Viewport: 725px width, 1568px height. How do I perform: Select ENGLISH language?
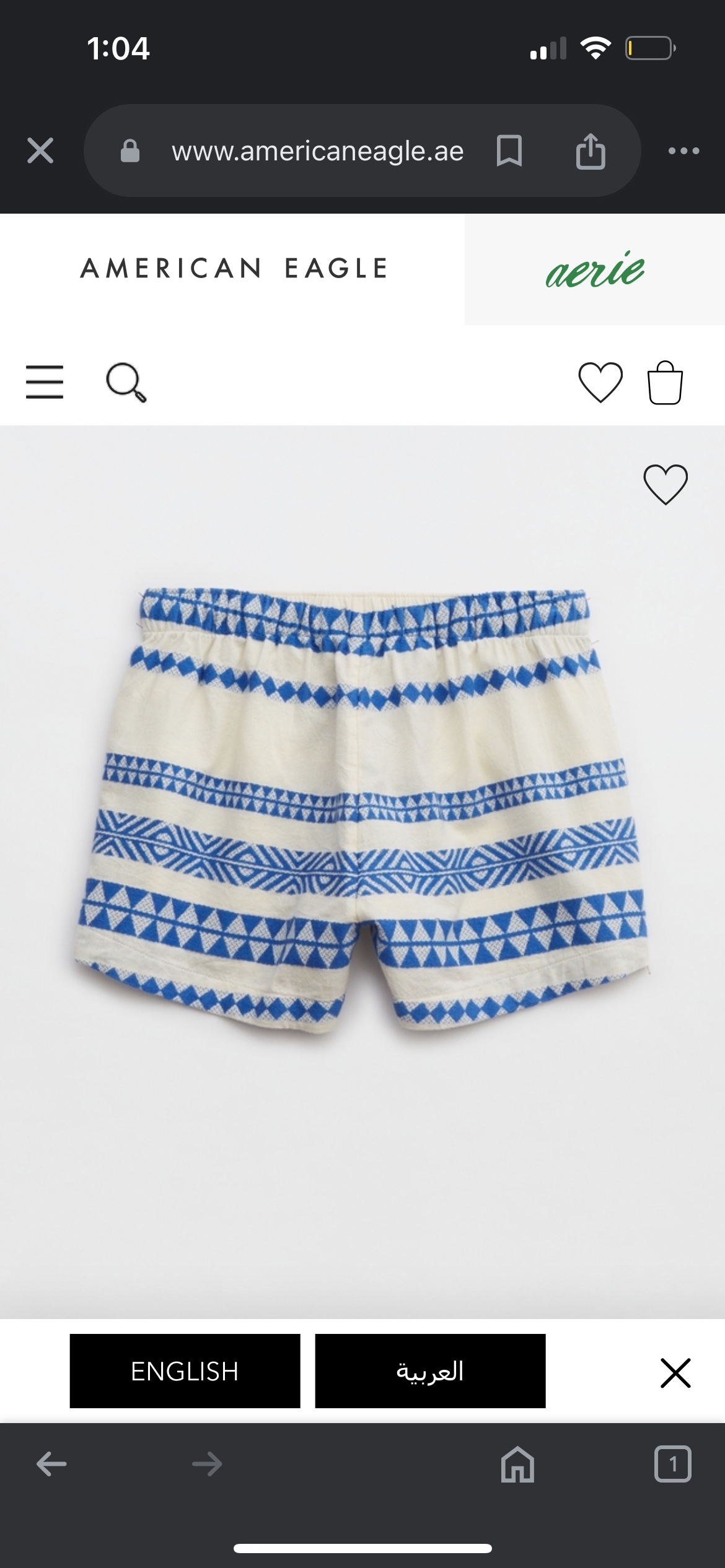pos(185,1371)
